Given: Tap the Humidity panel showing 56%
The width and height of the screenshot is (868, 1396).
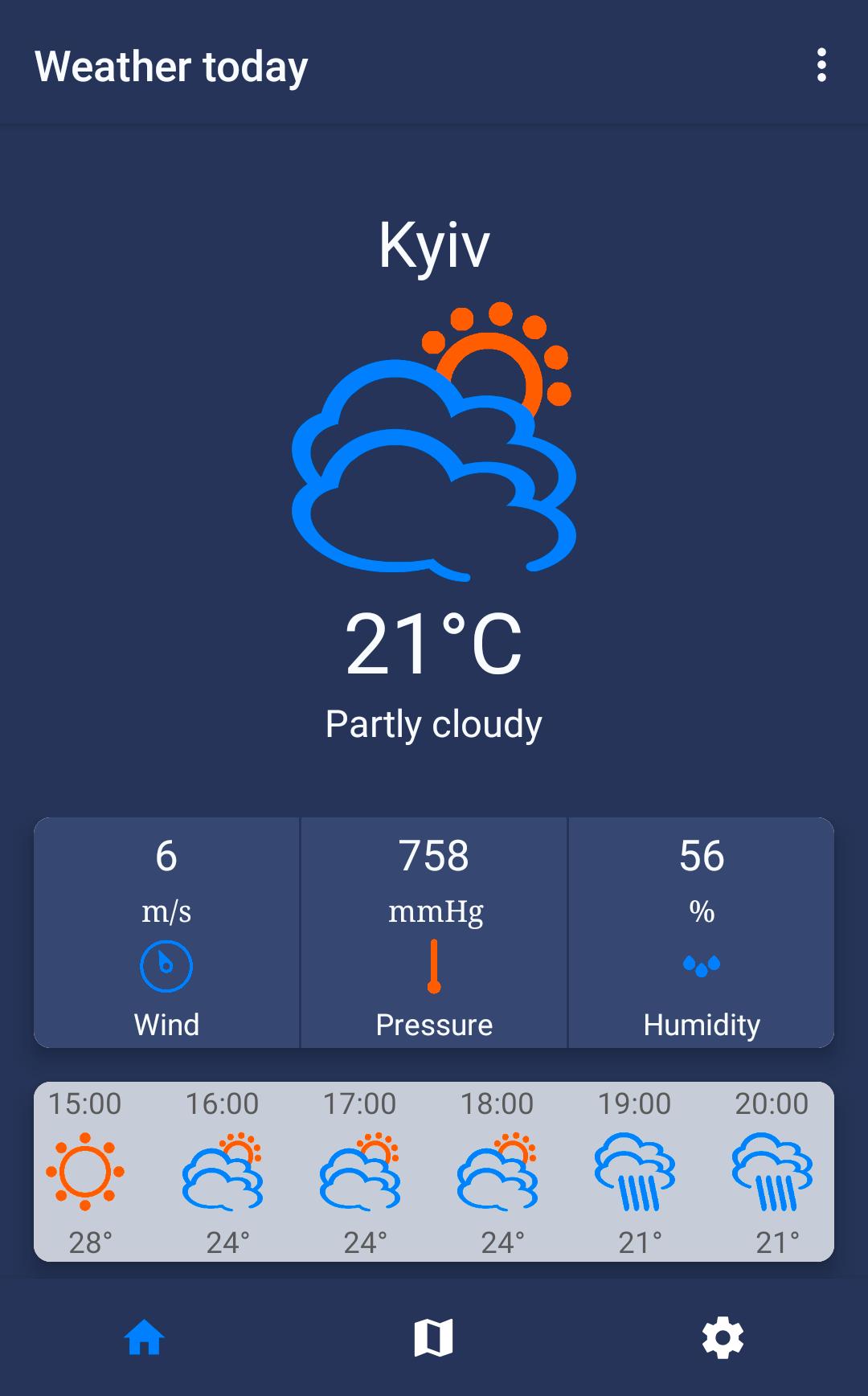Looking at the screenshot, I should [702, 932].
